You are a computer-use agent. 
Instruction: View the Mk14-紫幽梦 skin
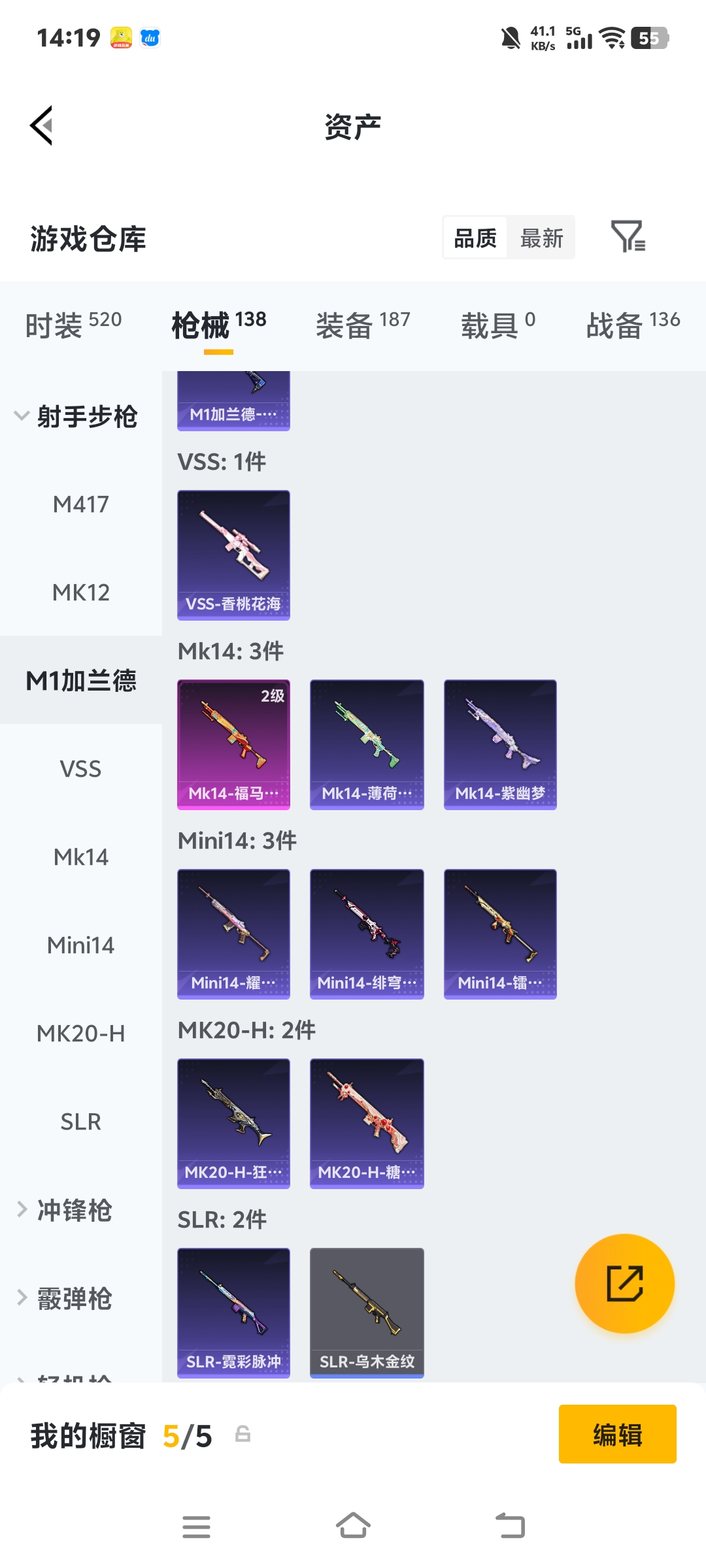coord(500,744)
